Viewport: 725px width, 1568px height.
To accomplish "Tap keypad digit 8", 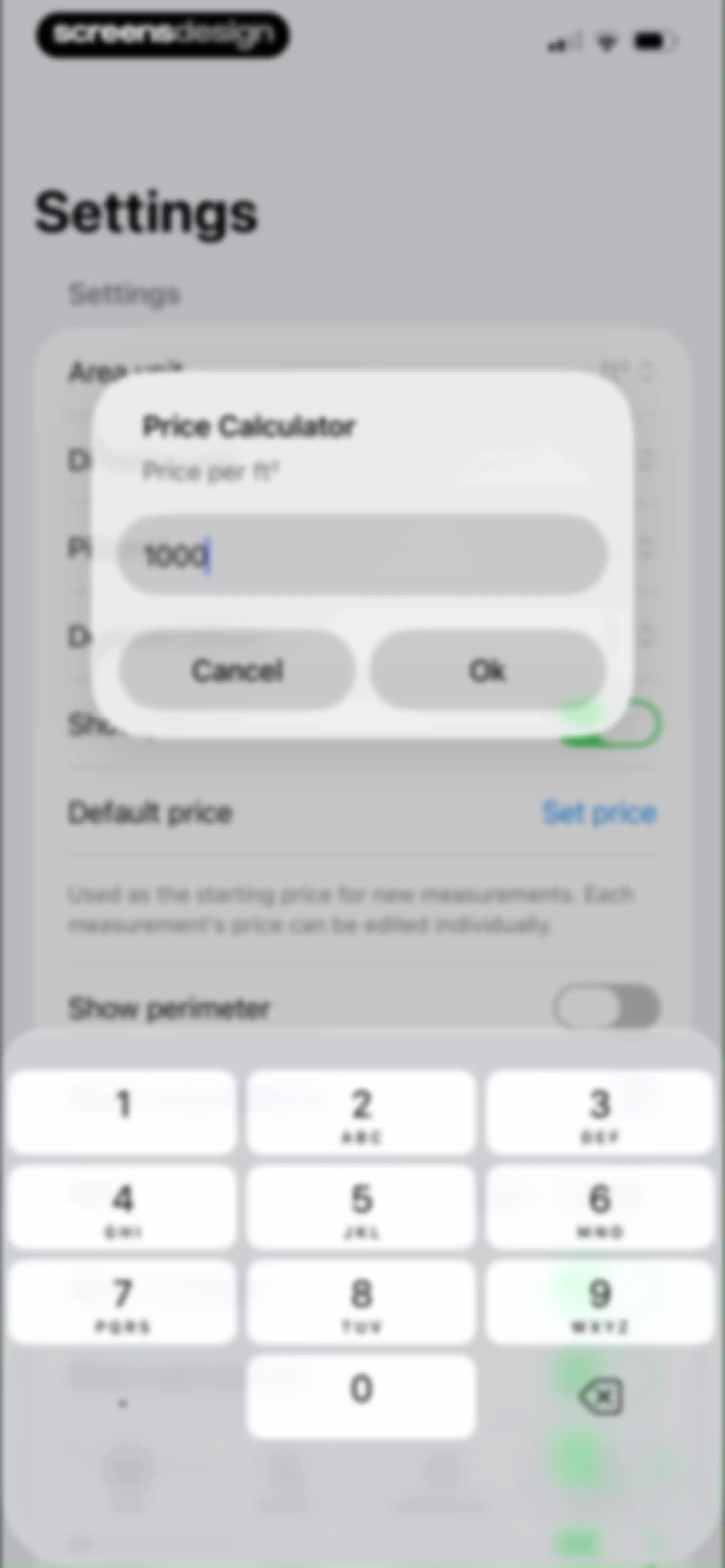I will point(361,1301).
